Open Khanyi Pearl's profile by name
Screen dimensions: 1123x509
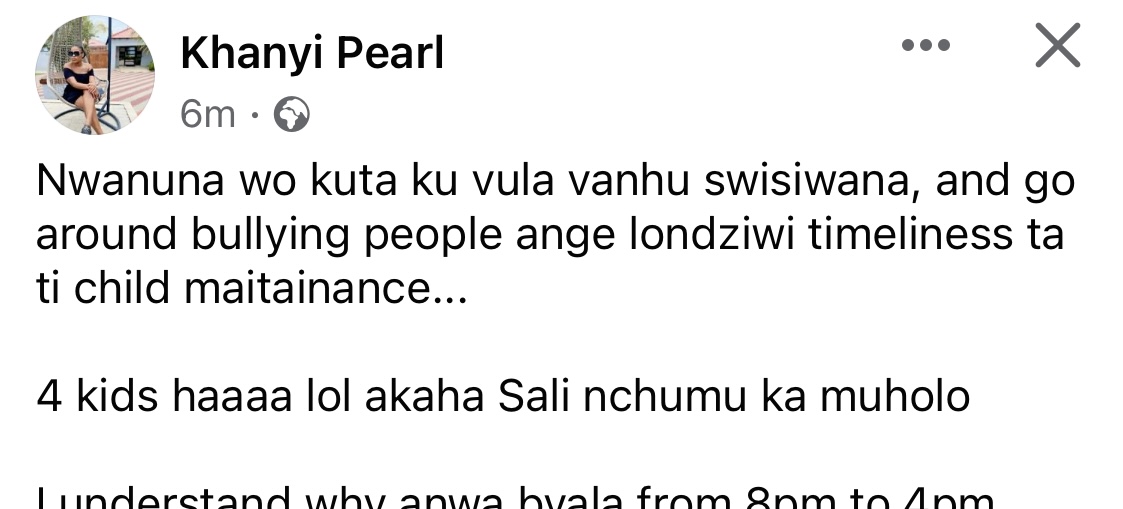312,53
